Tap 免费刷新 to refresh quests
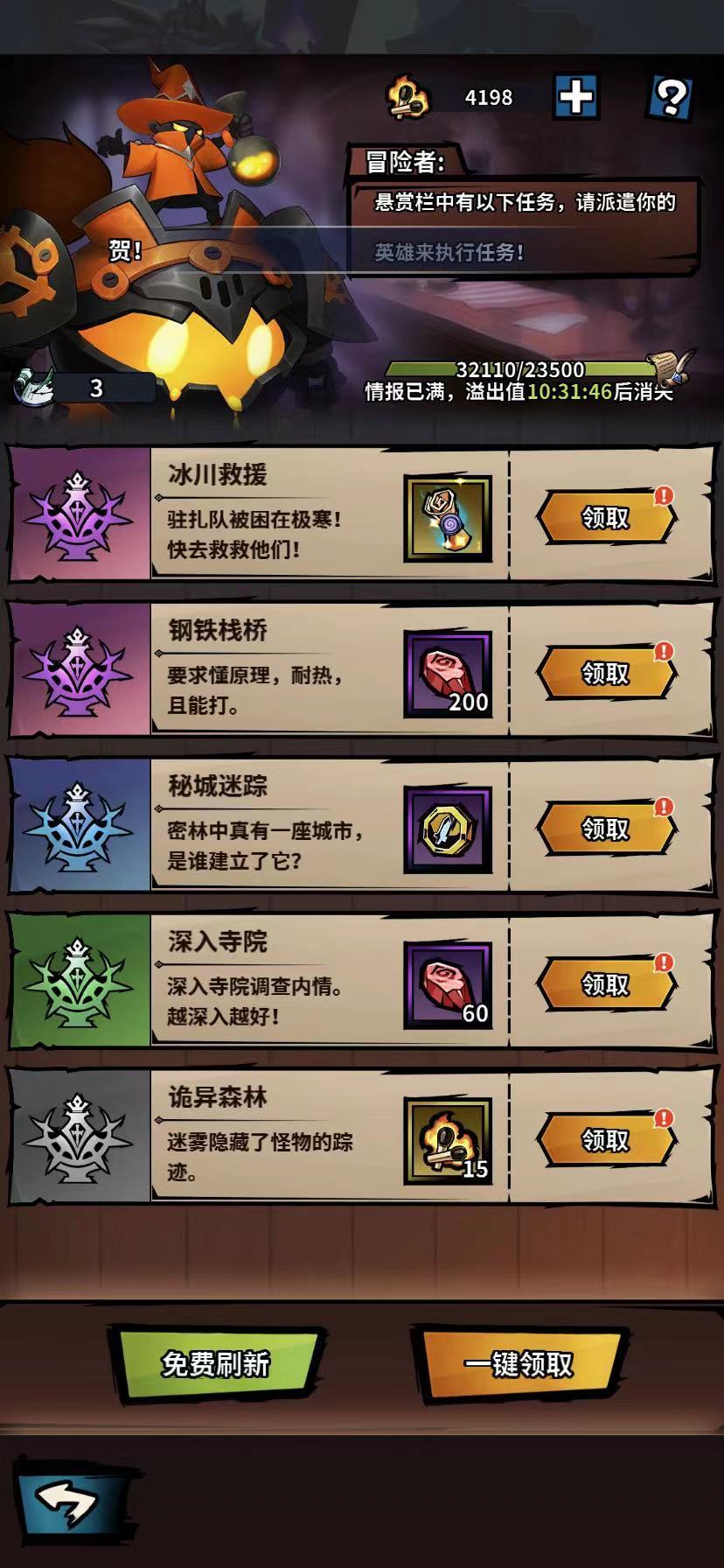This screenshot has width=724, height=1568. pyautogui.click(x=216, y=1363)
